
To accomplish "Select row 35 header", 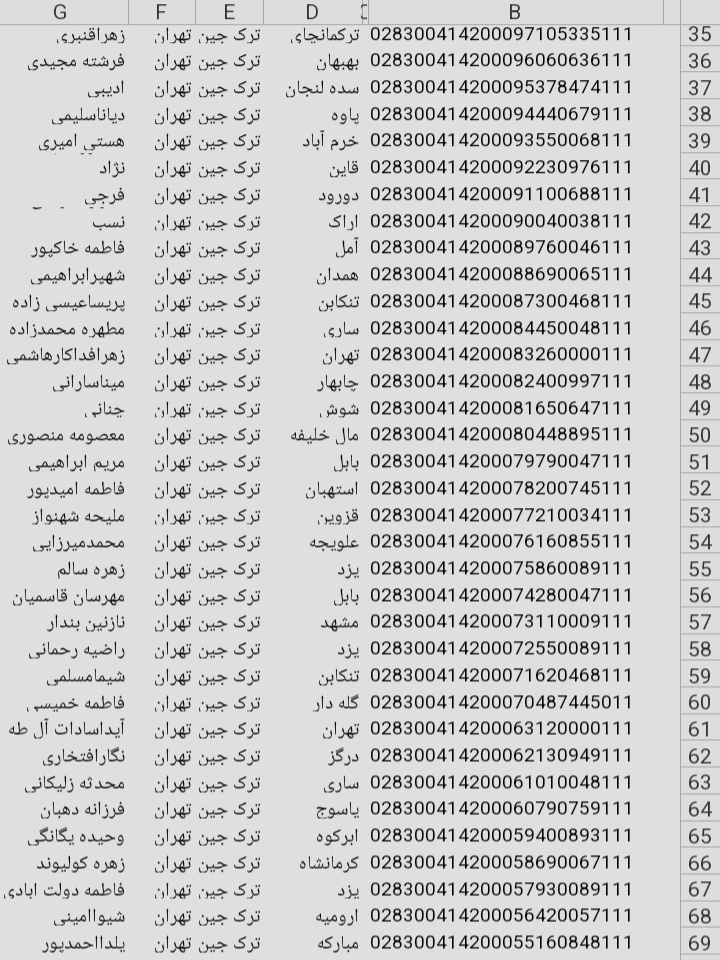I will click(700, 33).
